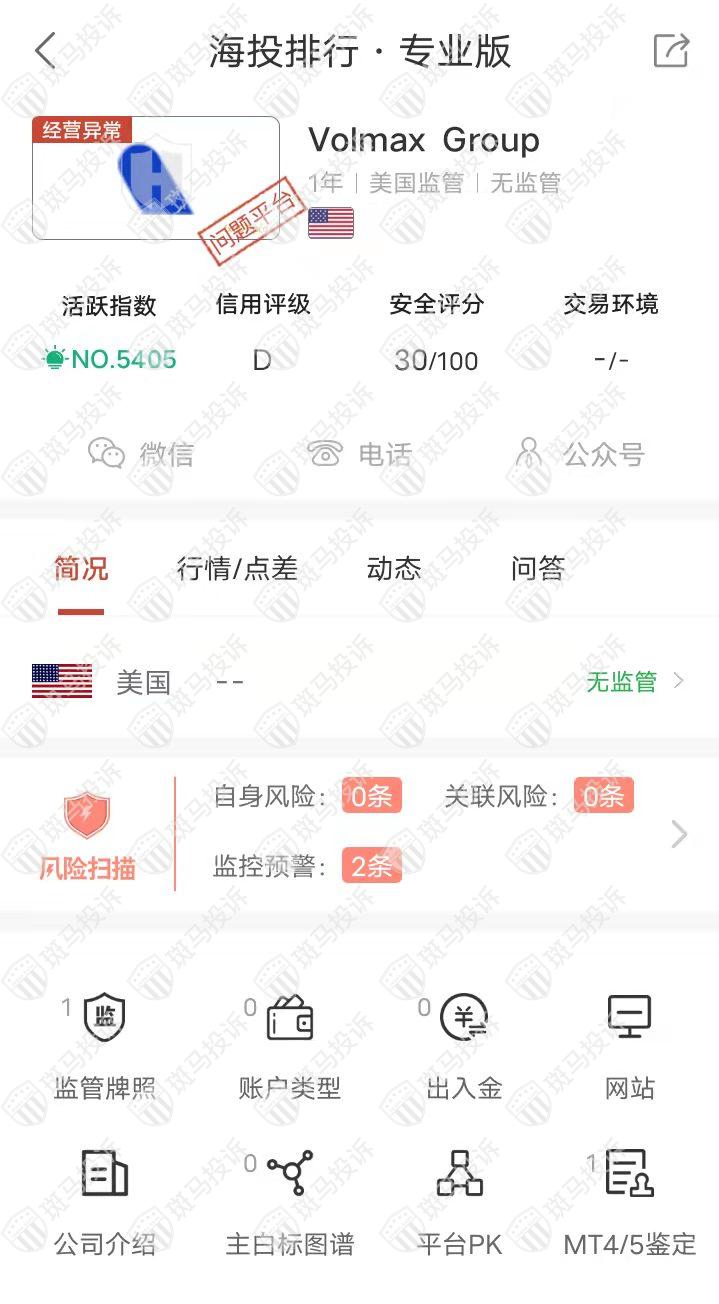The height and width of the screenshot is (1304, 719).
Task: Switch to the 动态 tab
Action: (394, 569)
